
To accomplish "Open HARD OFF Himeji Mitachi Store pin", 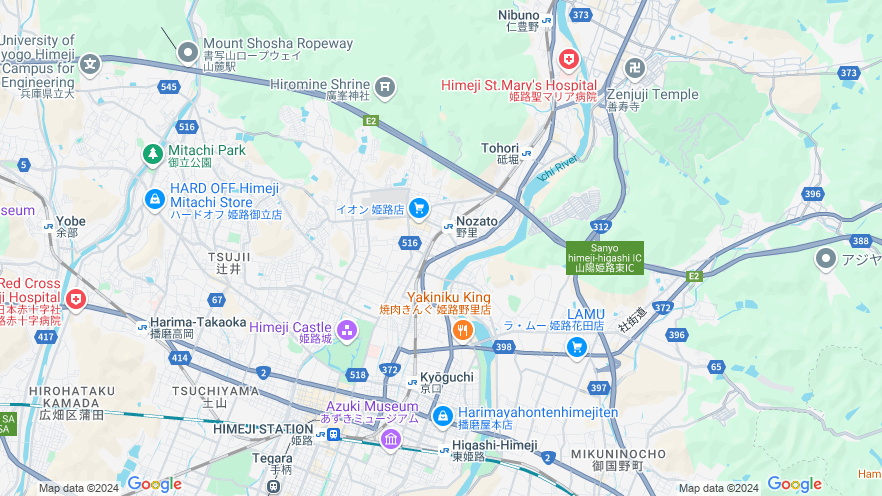I will click(x=154, y=200).
